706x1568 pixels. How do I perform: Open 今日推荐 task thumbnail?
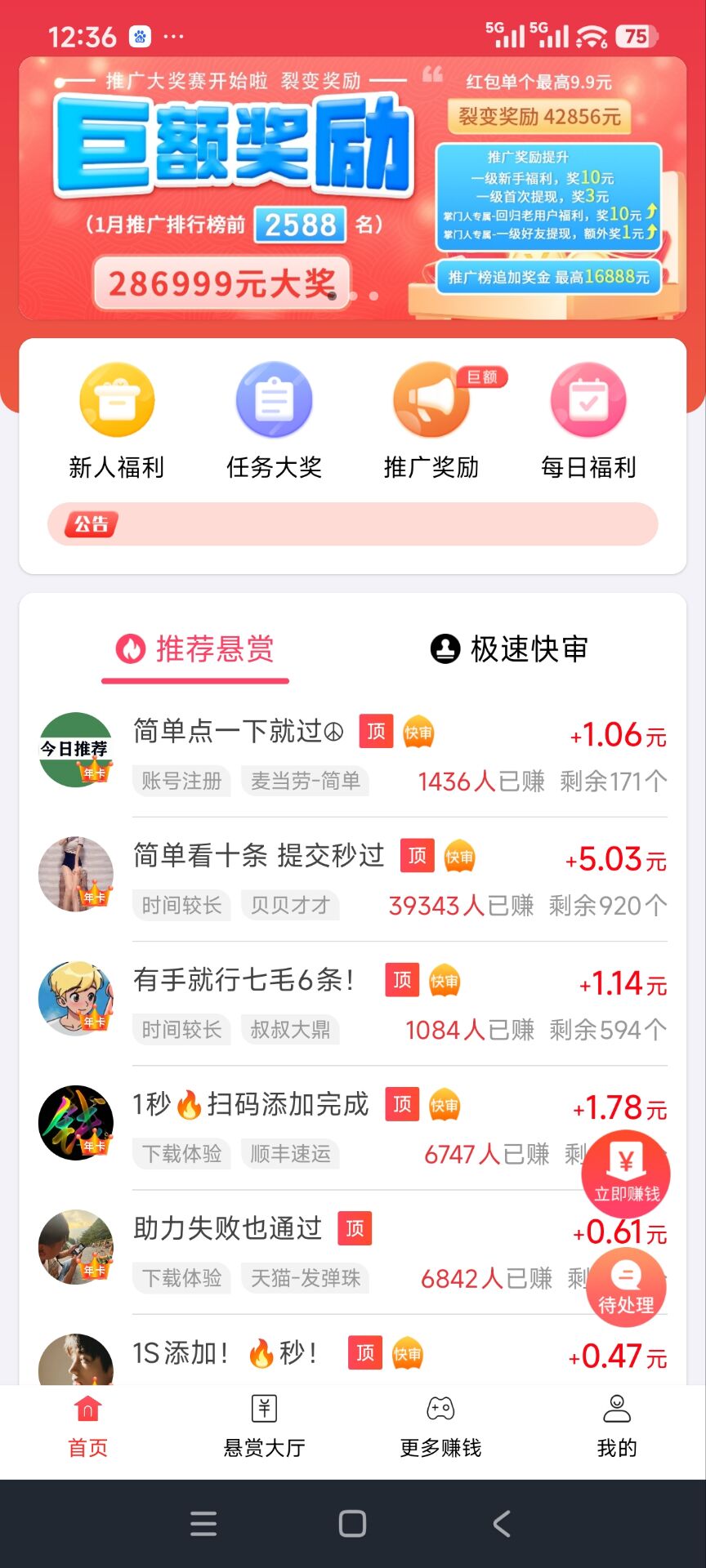76,751
